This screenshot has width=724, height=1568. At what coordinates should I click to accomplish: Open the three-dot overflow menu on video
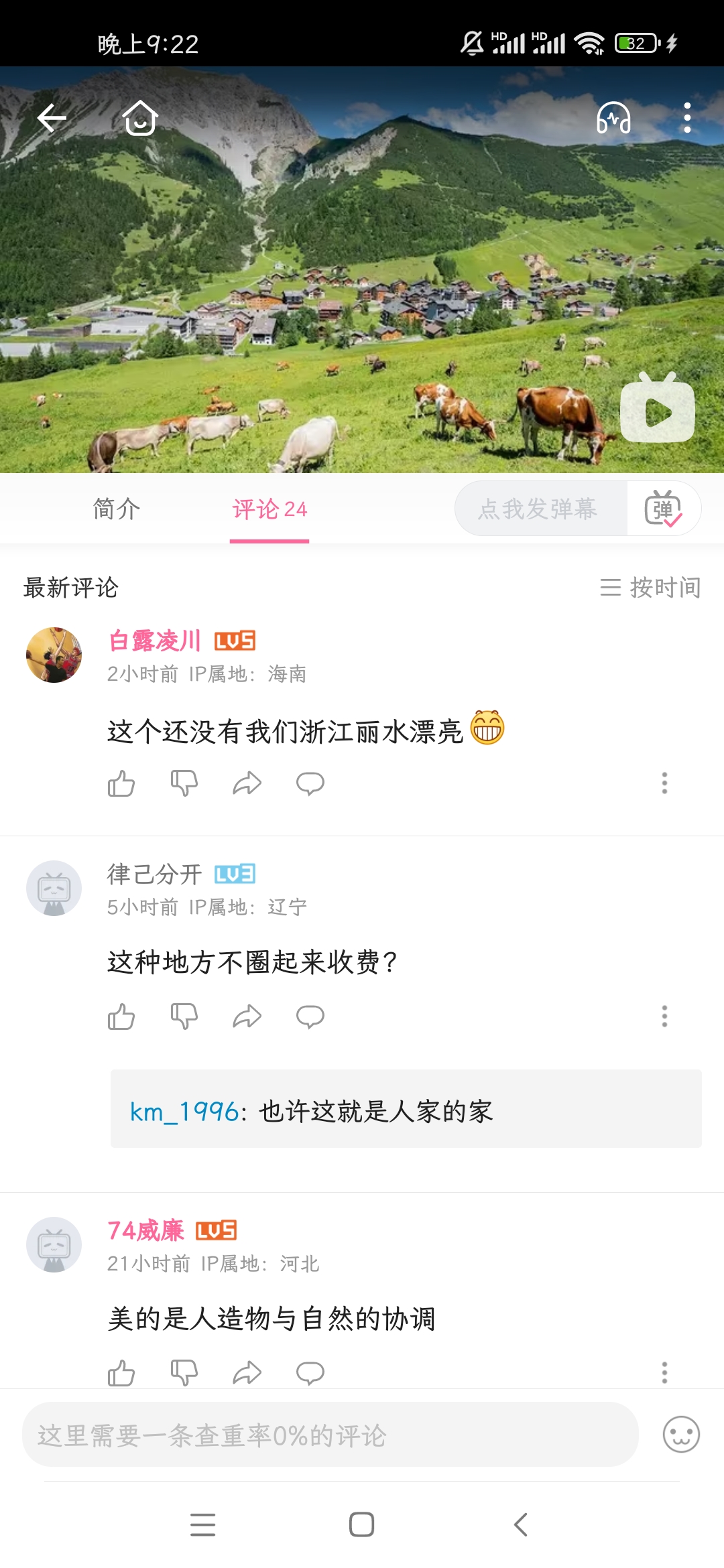coord(687,118)
